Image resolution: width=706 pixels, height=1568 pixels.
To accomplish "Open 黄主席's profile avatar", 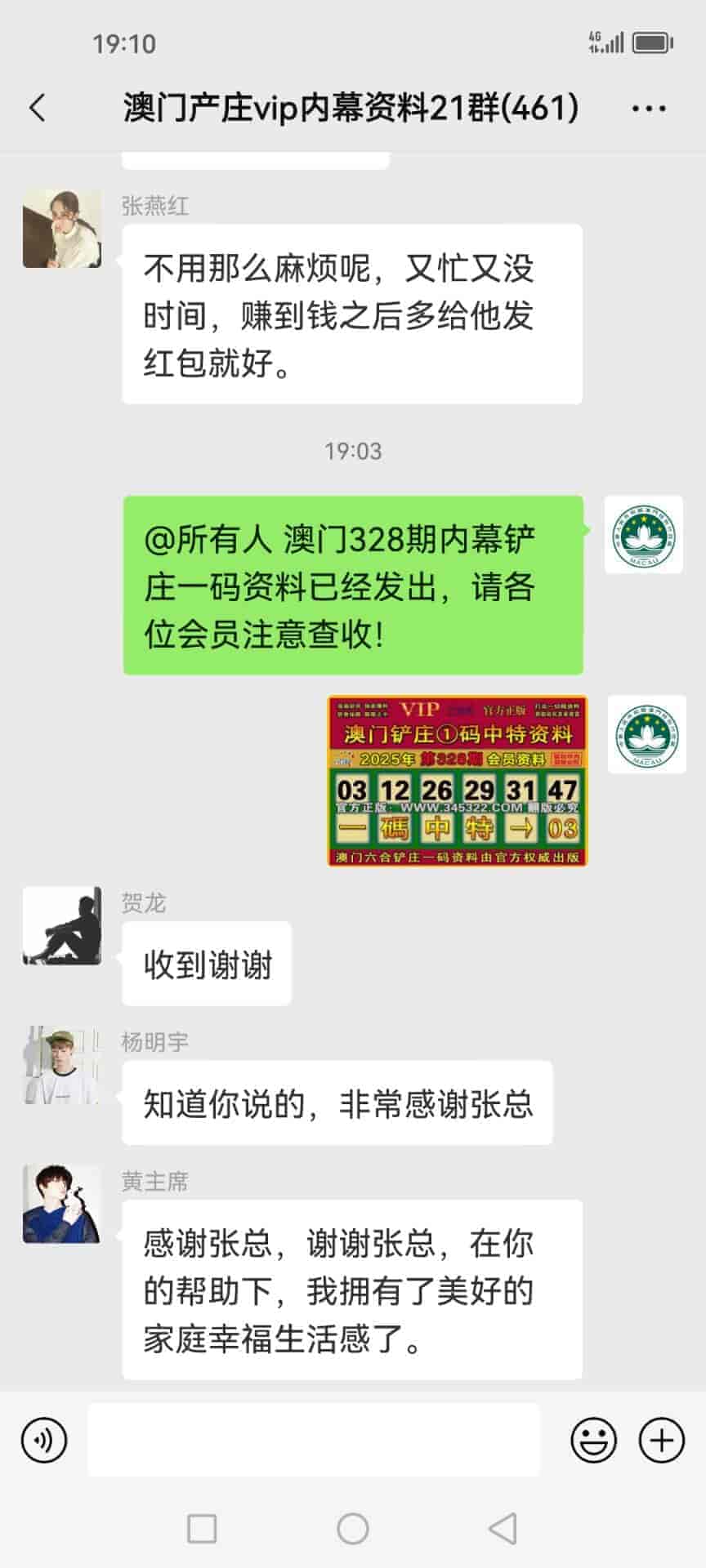I will (x=62, y=1204).
